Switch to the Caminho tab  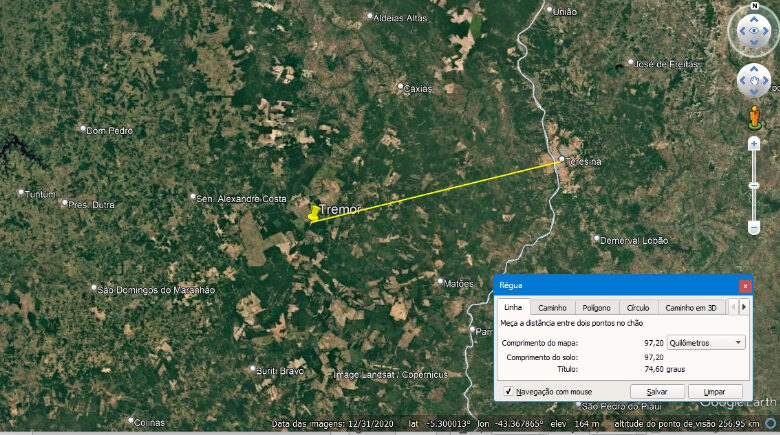point(552,307)
